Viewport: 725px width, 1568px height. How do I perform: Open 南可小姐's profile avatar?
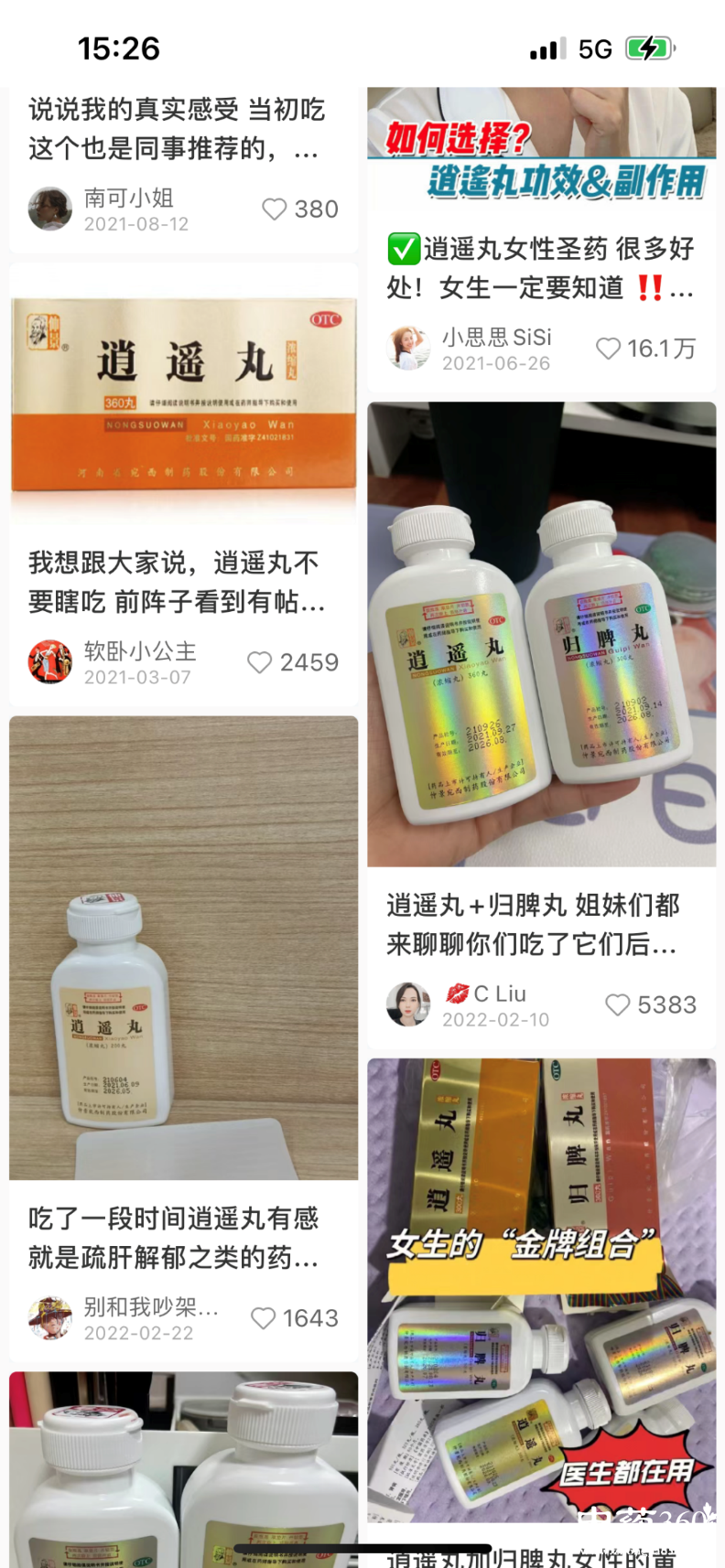click(50, 209)
